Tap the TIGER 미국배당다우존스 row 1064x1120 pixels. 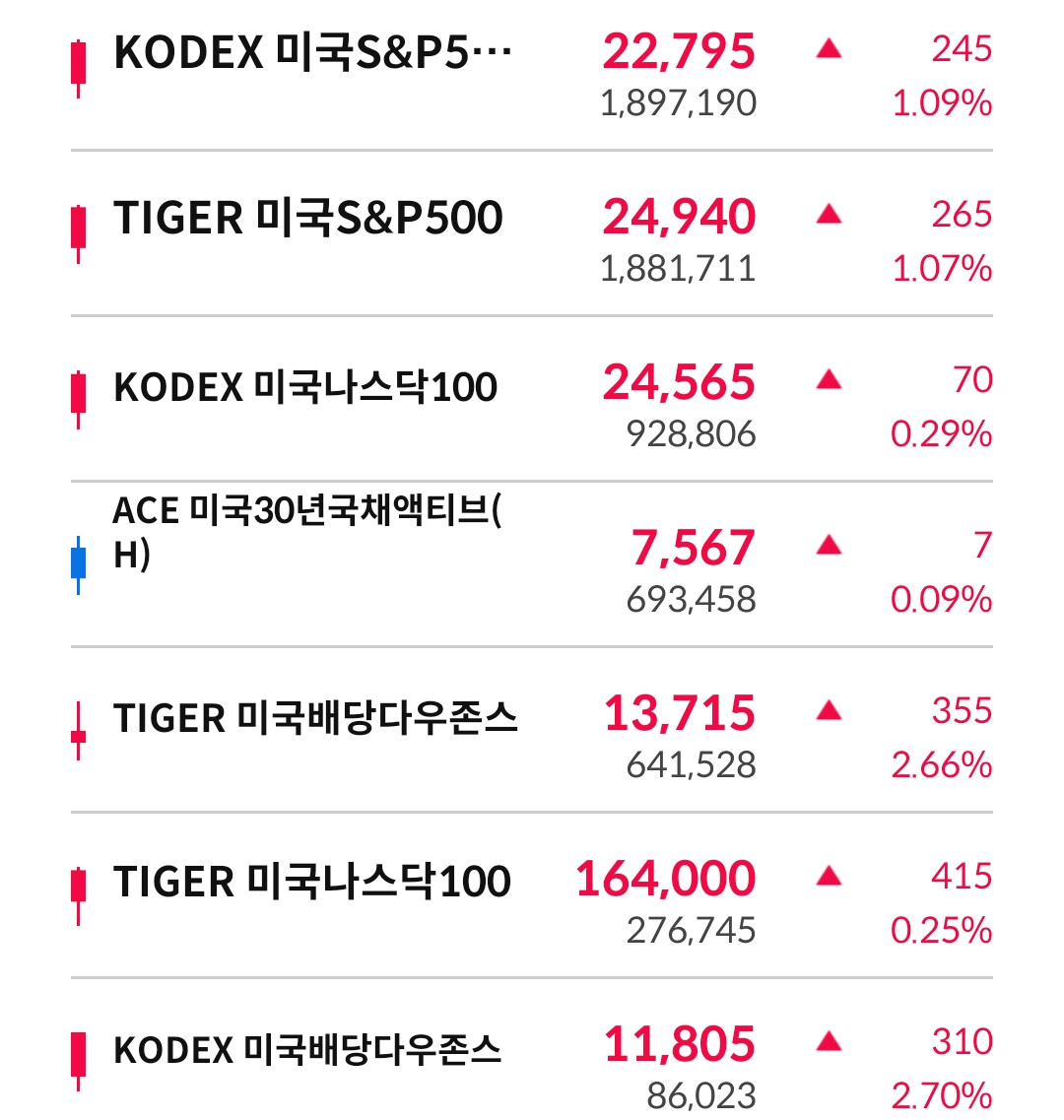click(532, 730)
